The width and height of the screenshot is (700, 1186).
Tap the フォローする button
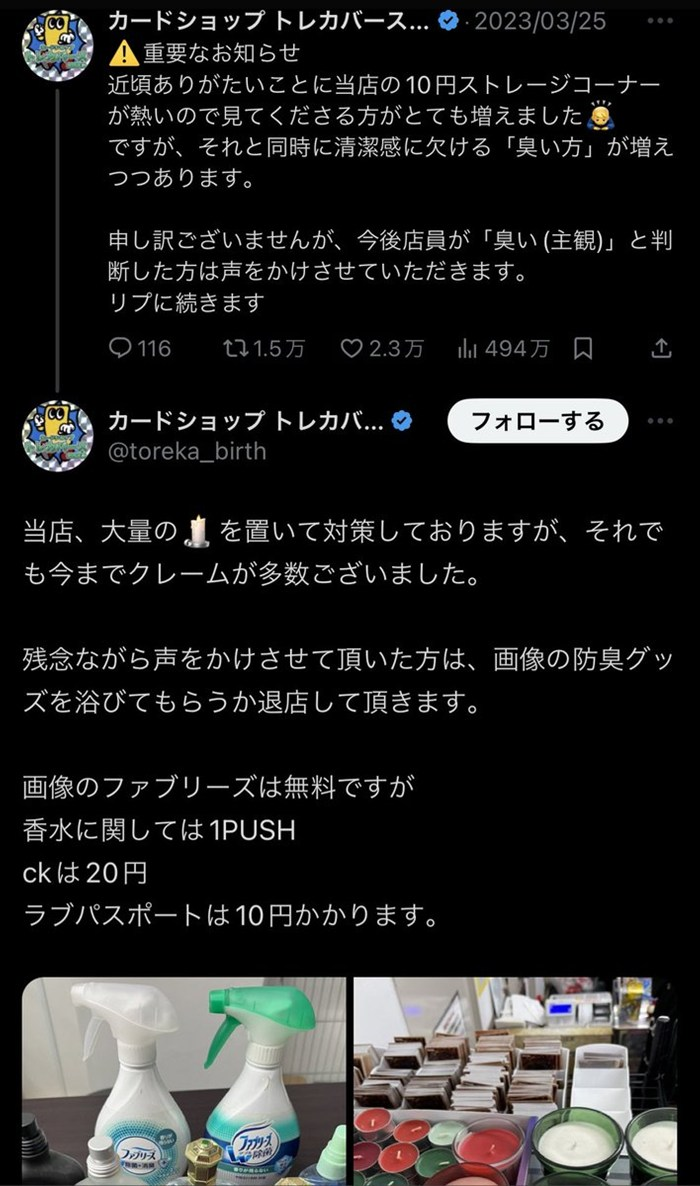pos(538,421)
